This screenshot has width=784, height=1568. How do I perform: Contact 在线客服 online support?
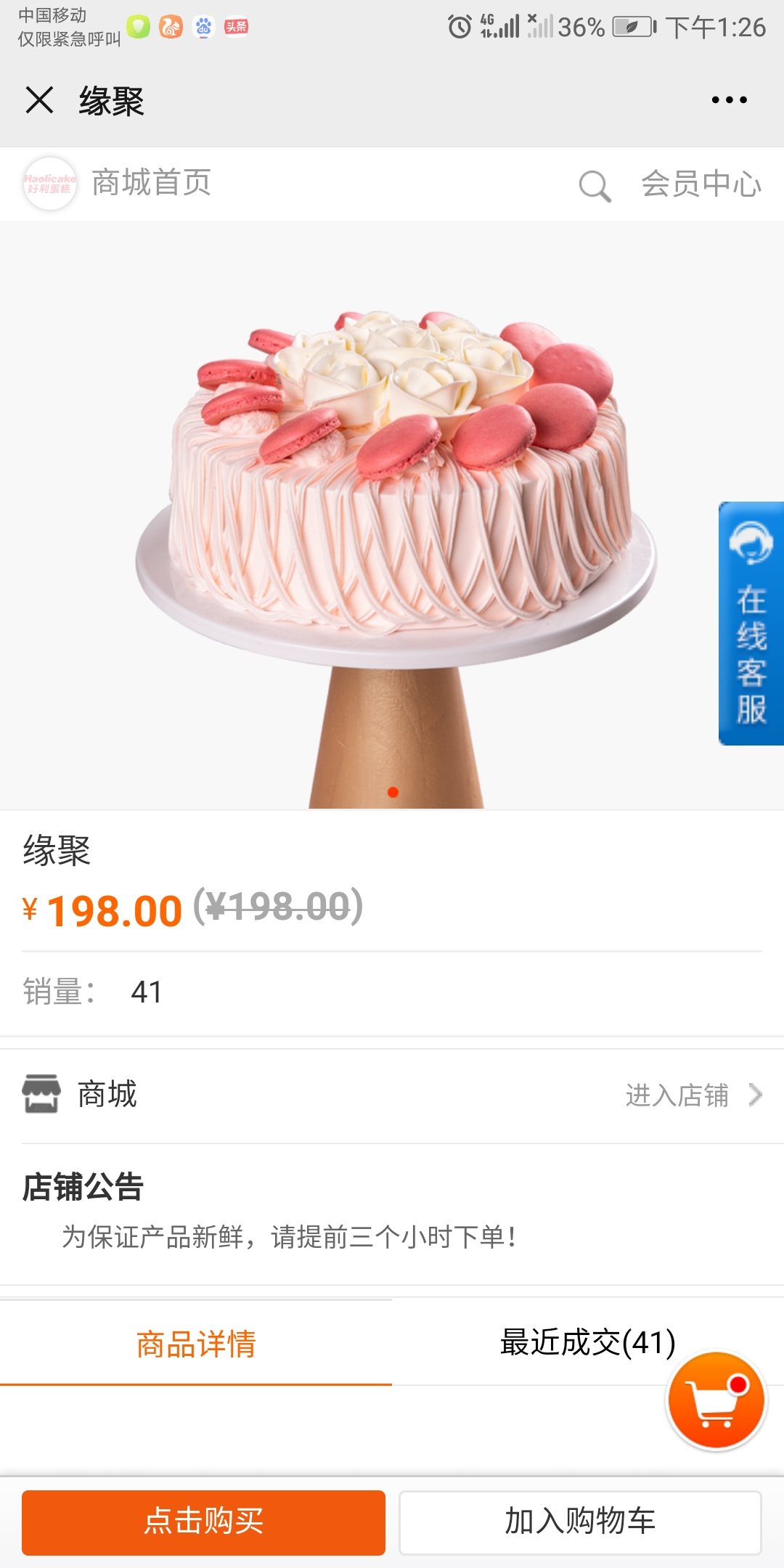point(751,623)
